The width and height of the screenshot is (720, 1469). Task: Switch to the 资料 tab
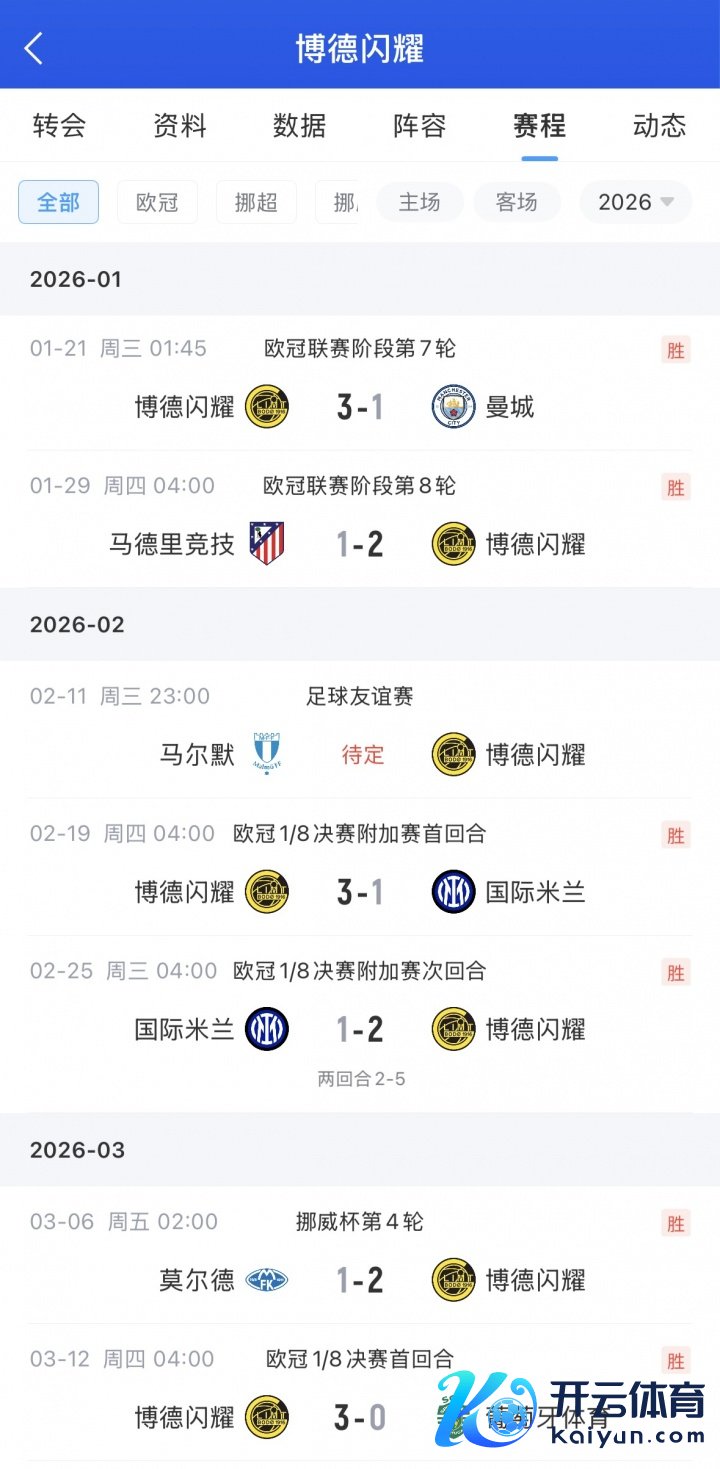(x=180, y=126)
